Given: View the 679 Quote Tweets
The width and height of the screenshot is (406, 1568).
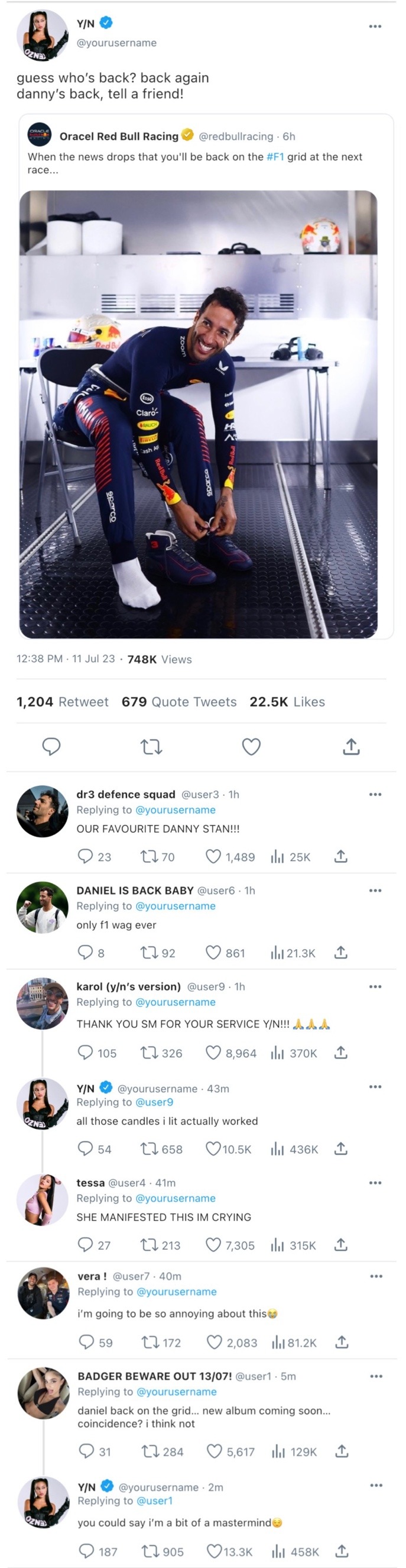Looking at the screenshot, I should click(x=178, y=702).
